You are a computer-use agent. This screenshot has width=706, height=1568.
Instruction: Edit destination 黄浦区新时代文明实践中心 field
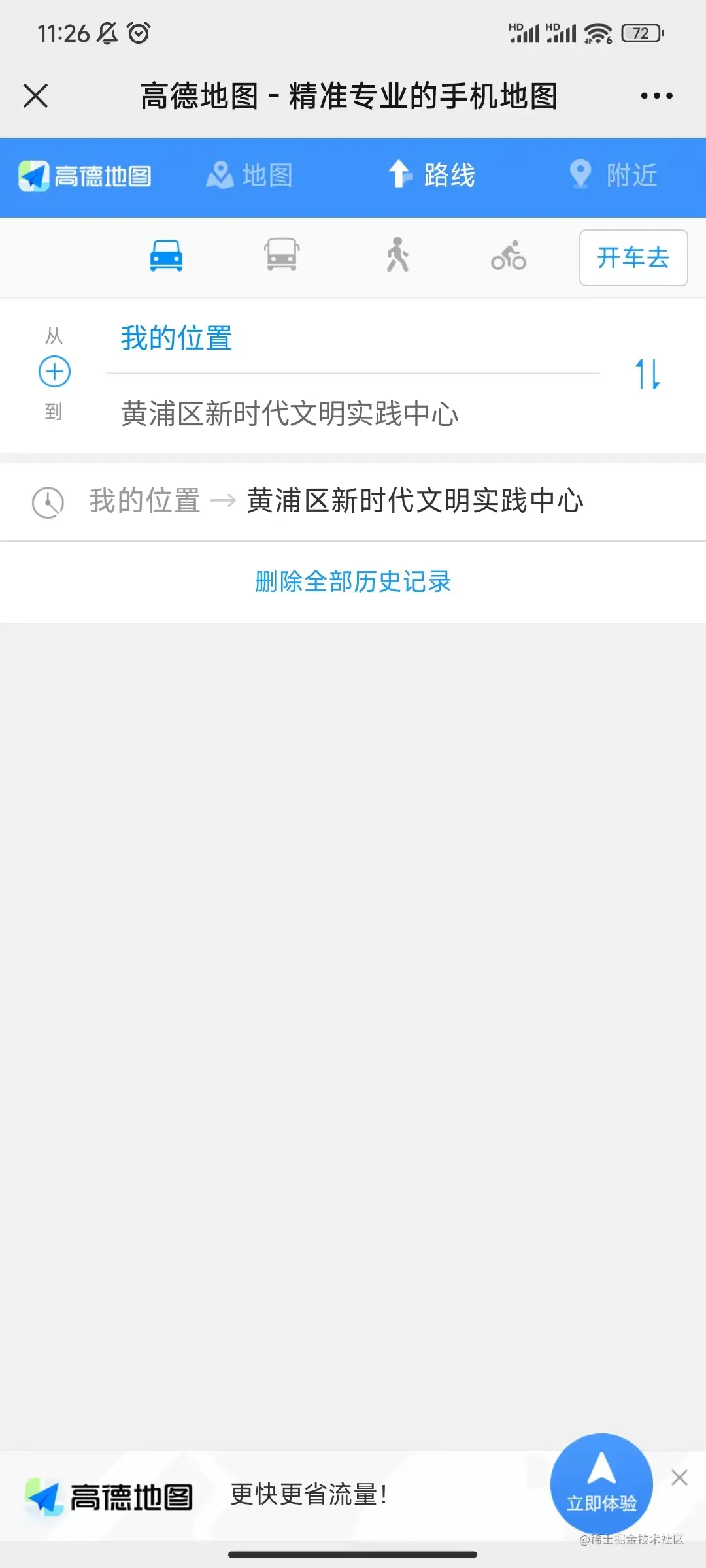[x=353, y=414]
